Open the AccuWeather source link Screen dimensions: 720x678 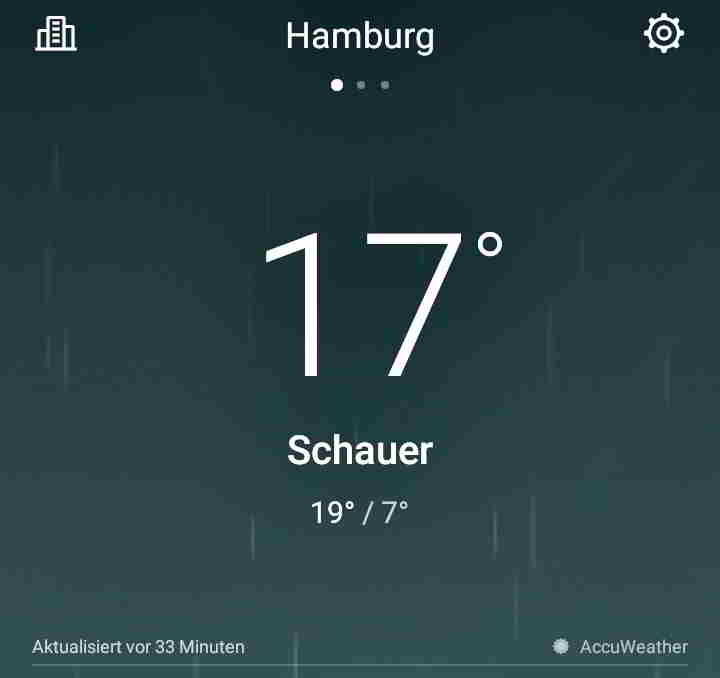[x=622, y=647]
